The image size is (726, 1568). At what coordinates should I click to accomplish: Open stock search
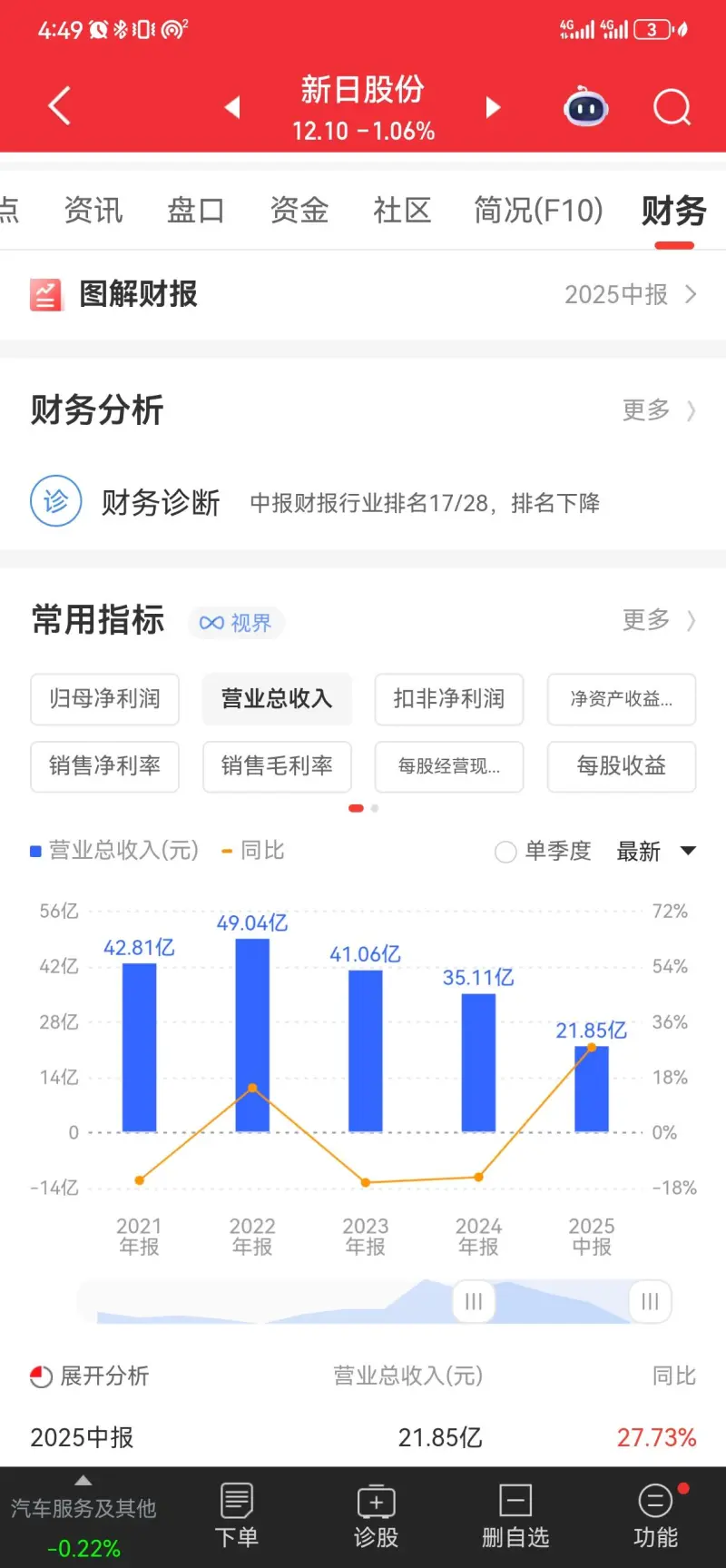pyautogui.click(x=672, y=107)
